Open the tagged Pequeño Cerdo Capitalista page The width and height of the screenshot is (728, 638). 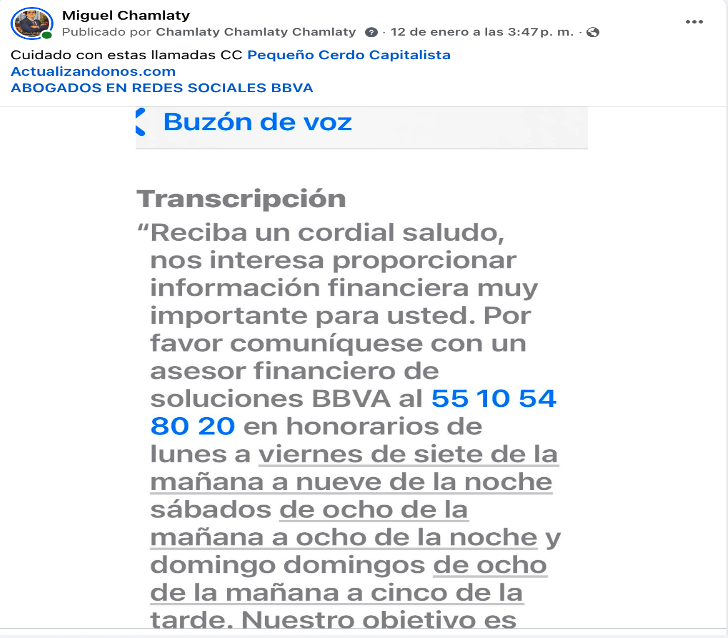pos(348,55)
